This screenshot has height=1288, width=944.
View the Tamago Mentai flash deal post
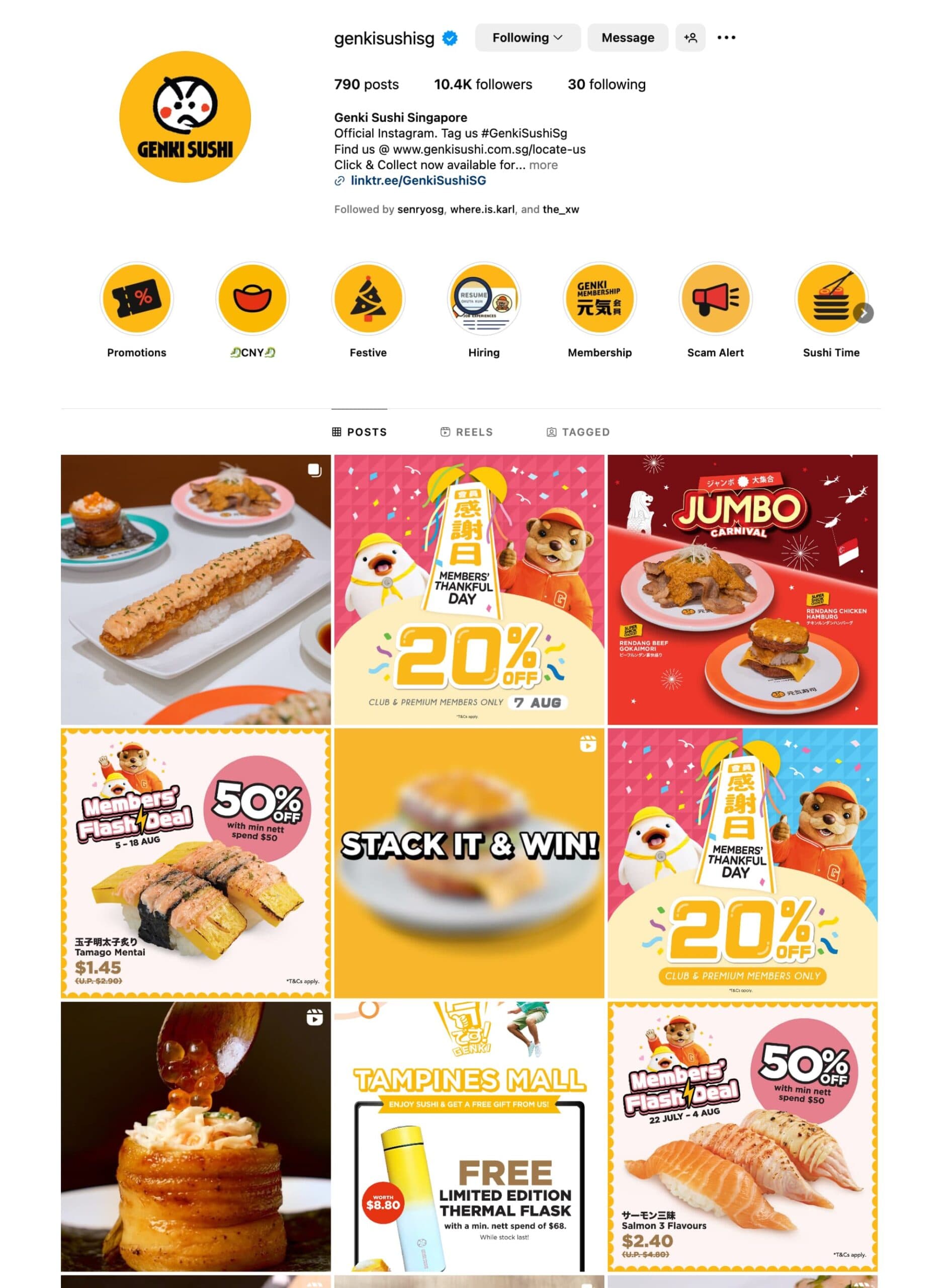(x=196, y=863)
